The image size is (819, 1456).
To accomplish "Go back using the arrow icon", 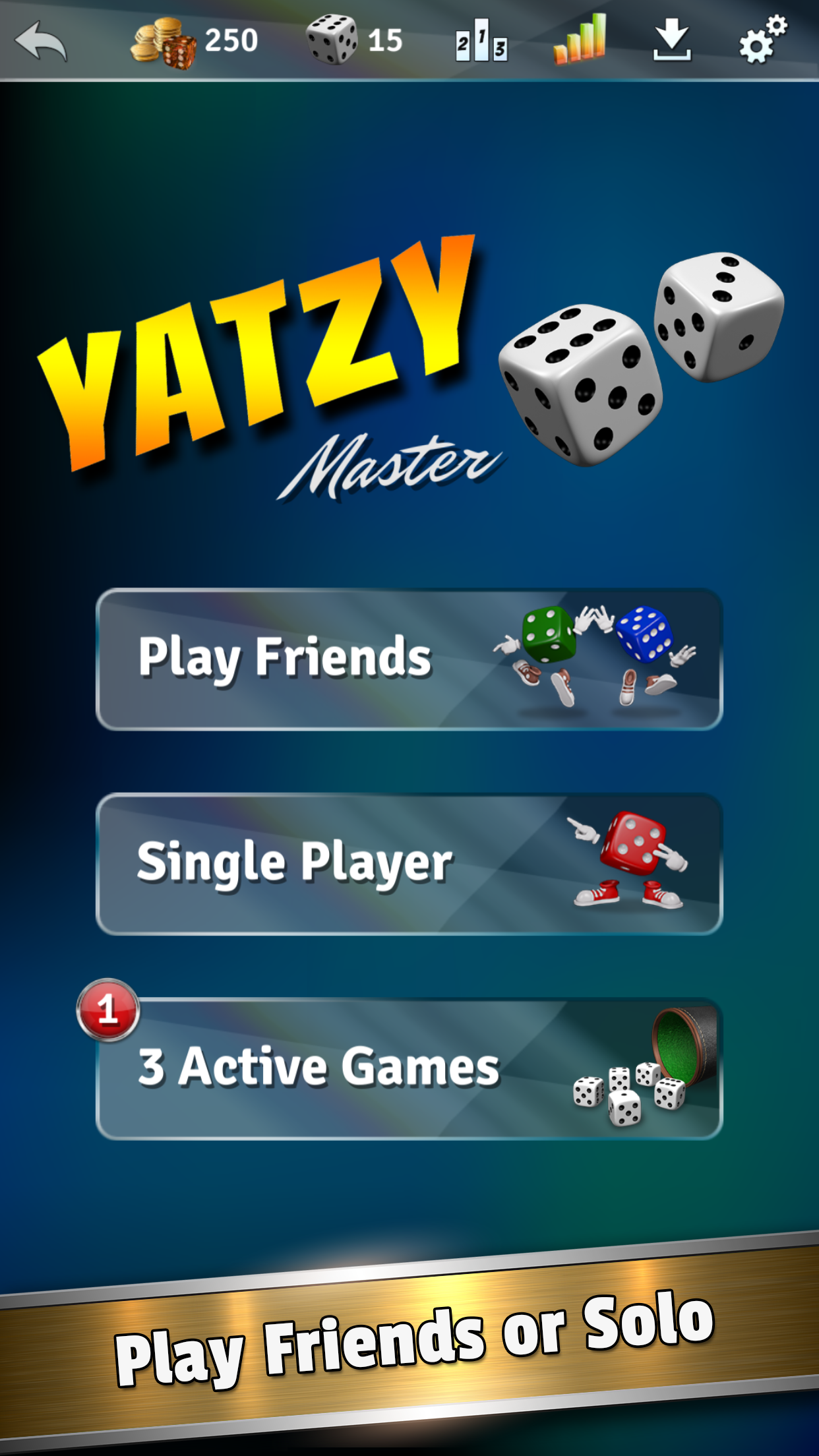I will click(x=41, y=41).
